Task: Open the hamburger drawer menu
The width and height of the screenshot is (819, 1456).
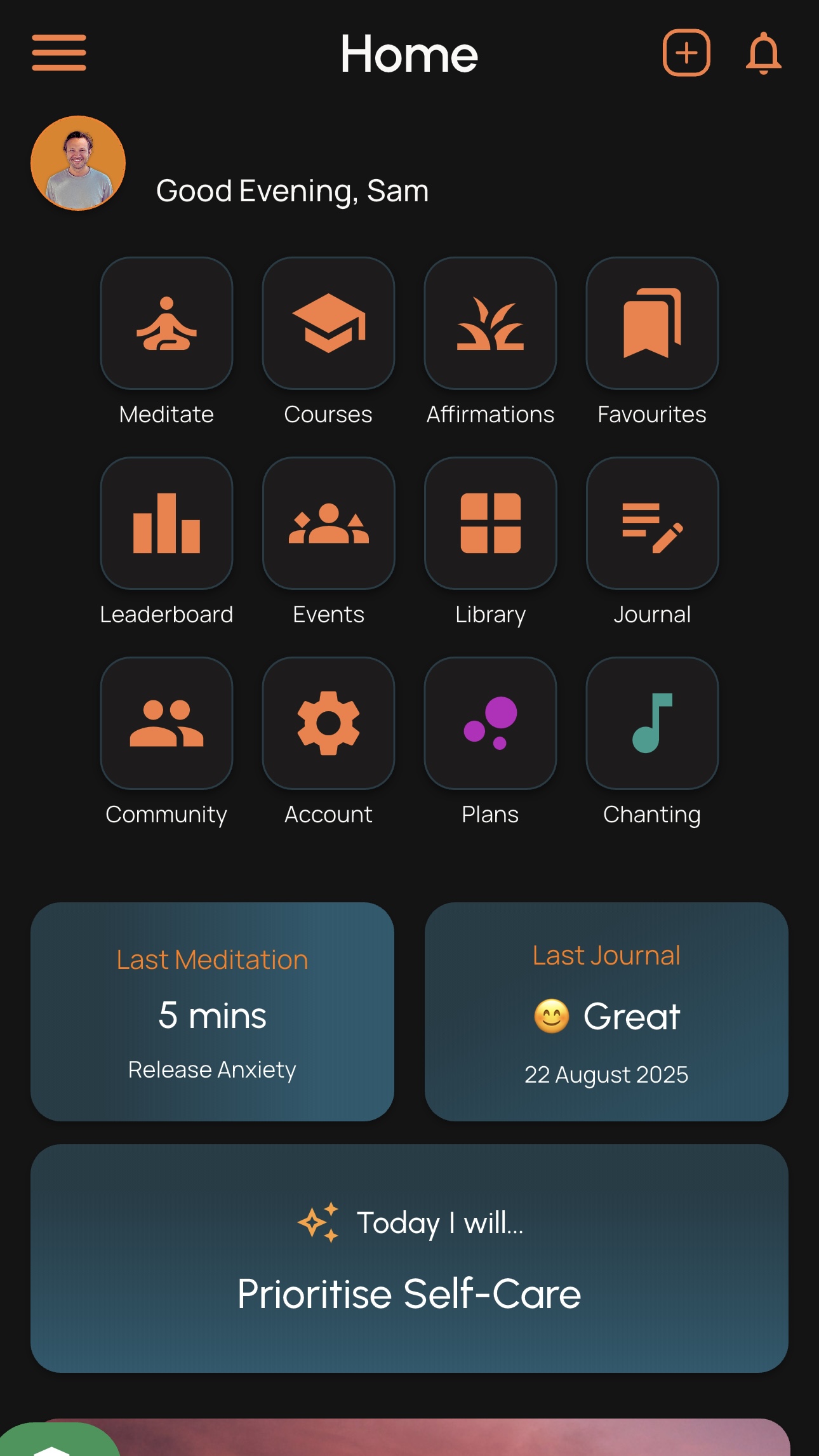Action: coord(59,53)
